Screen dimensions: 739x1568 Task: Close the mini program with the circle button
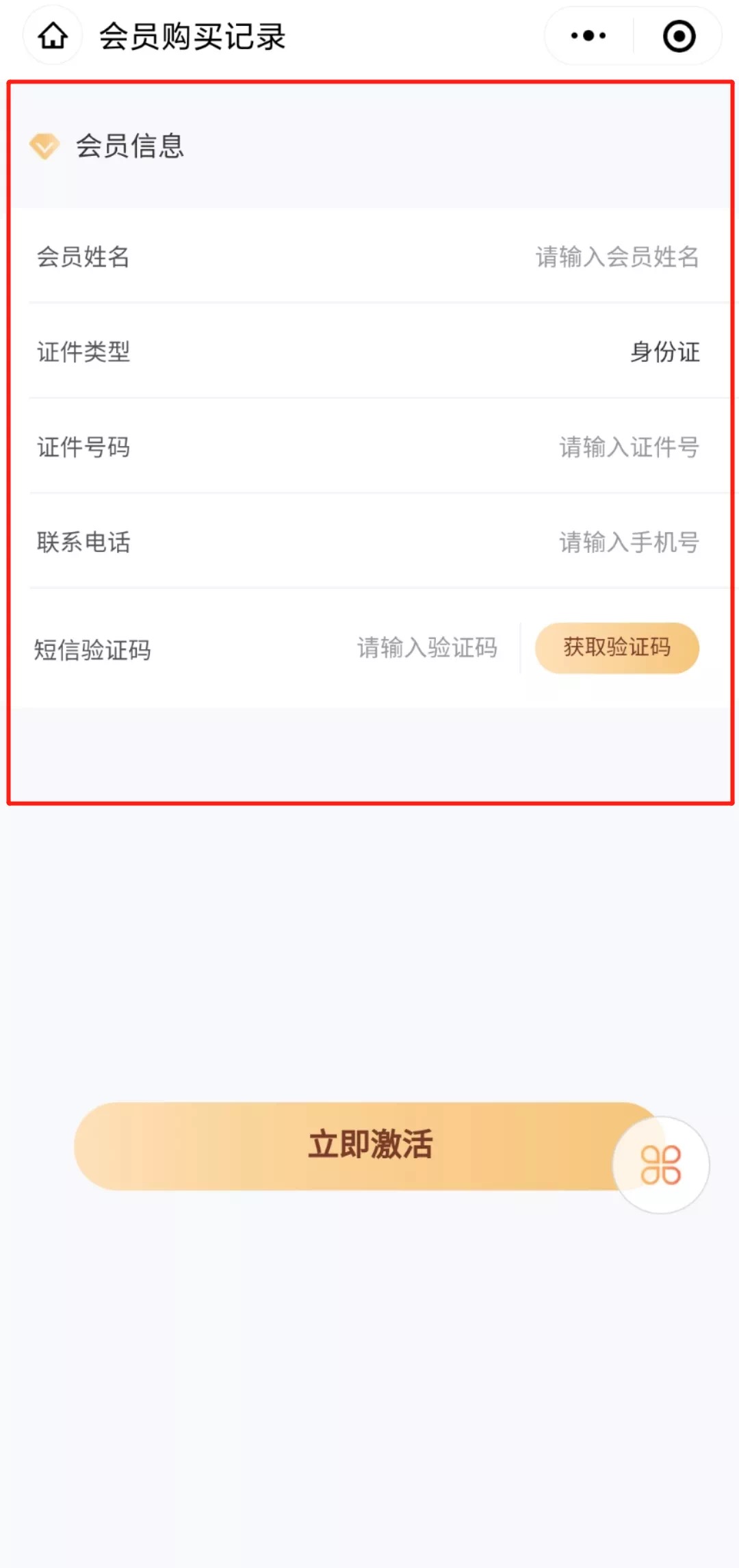pos(679,36)
